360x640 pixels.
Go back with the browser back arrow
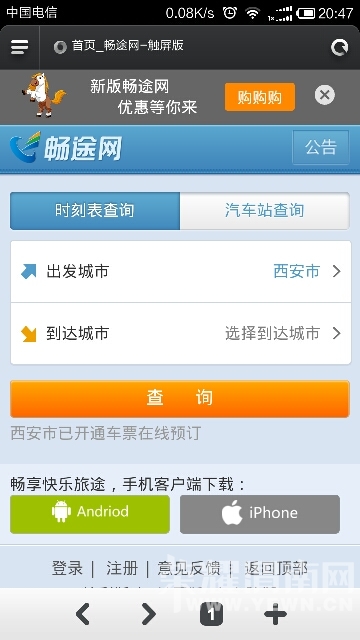tap(83, 613)
